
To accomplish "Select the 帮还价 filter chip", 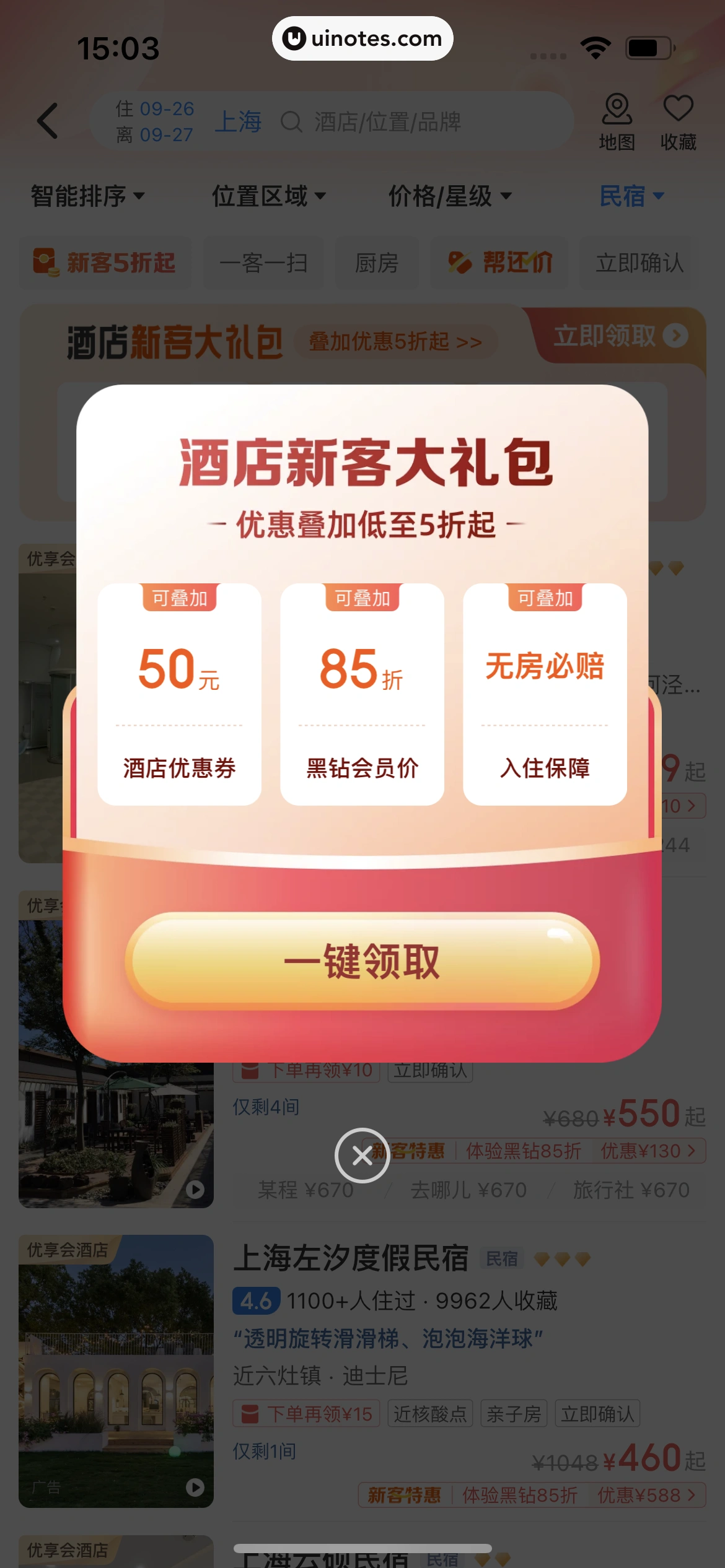I will (x=499, y=263).
